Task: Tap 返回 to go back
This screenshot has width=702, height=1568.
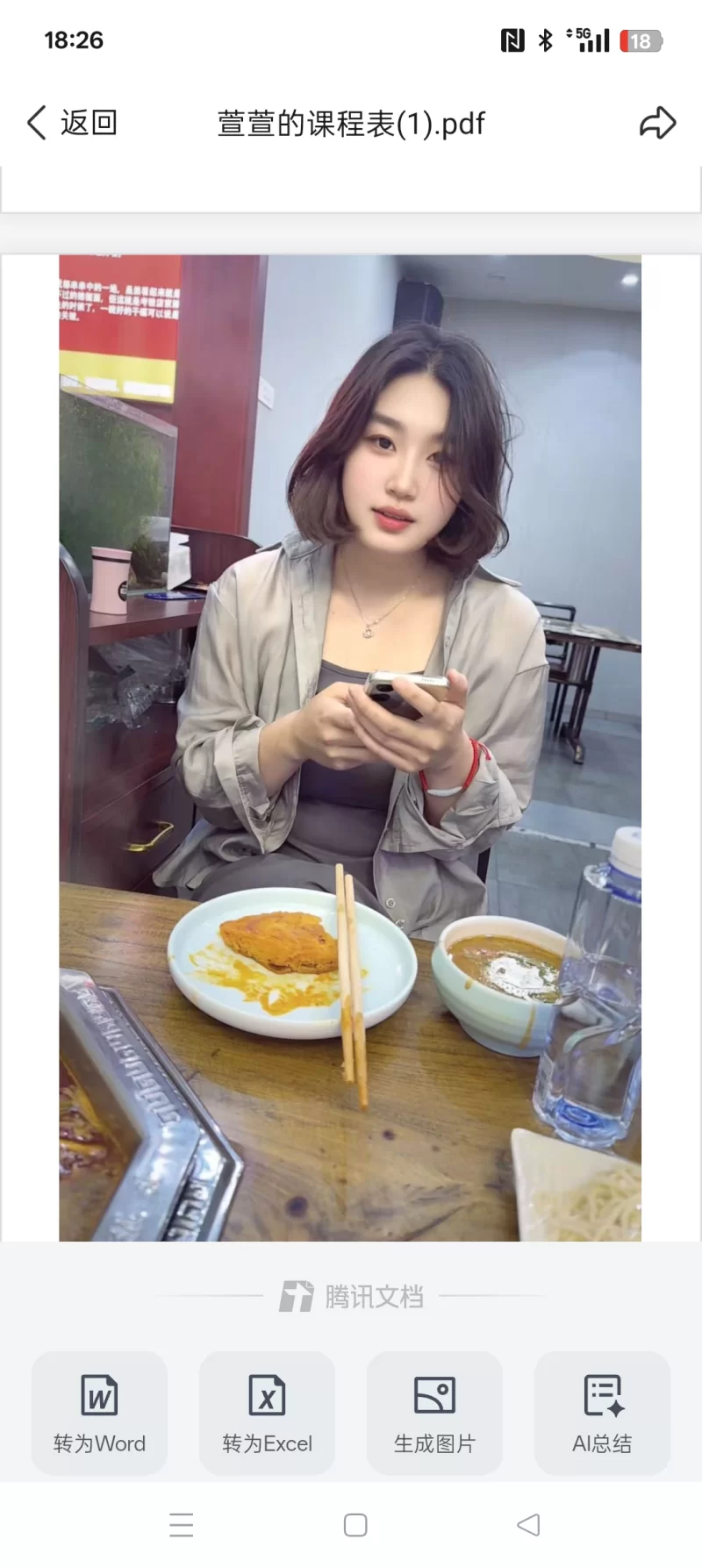Action: [x=72, y=124]
